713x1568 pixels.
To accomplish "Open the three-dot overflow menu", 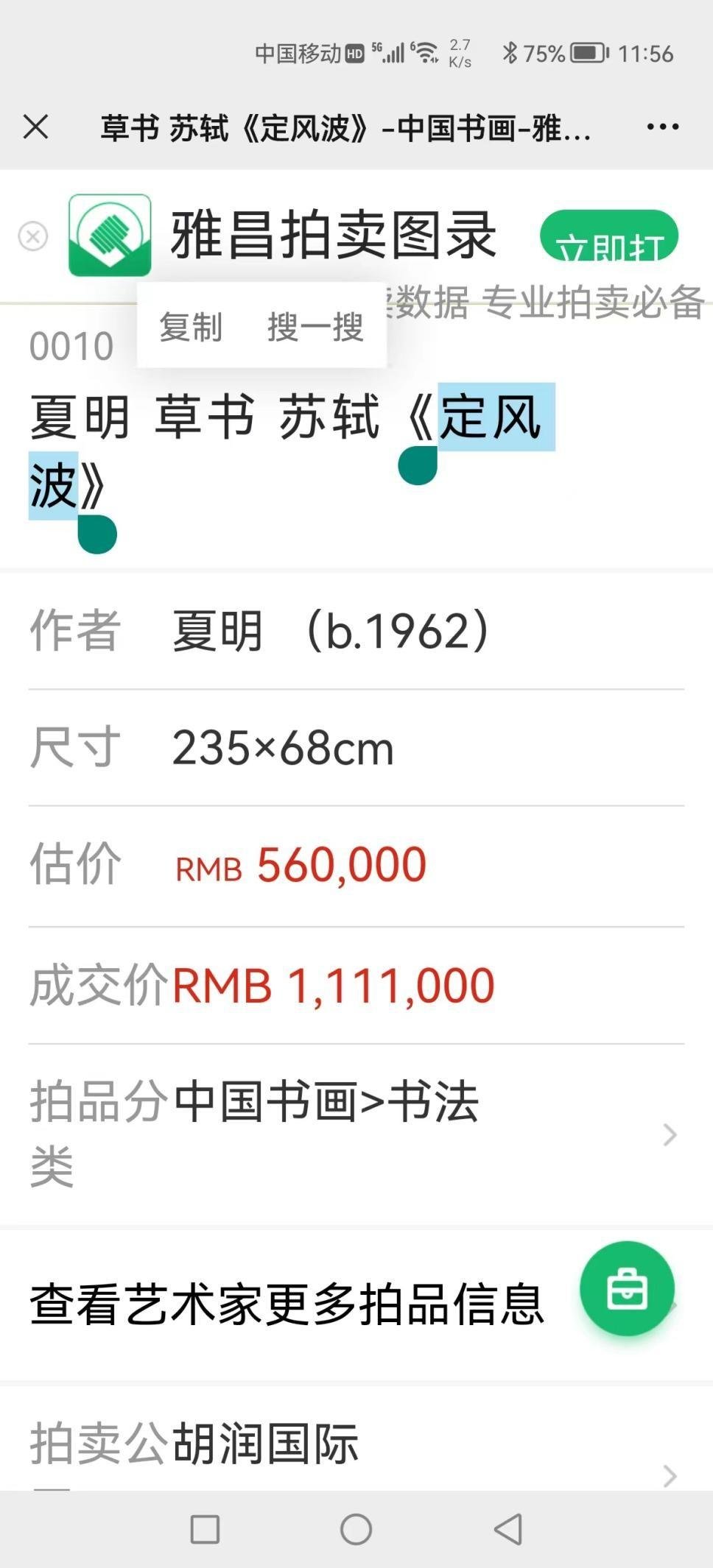I will pos(662,127).
